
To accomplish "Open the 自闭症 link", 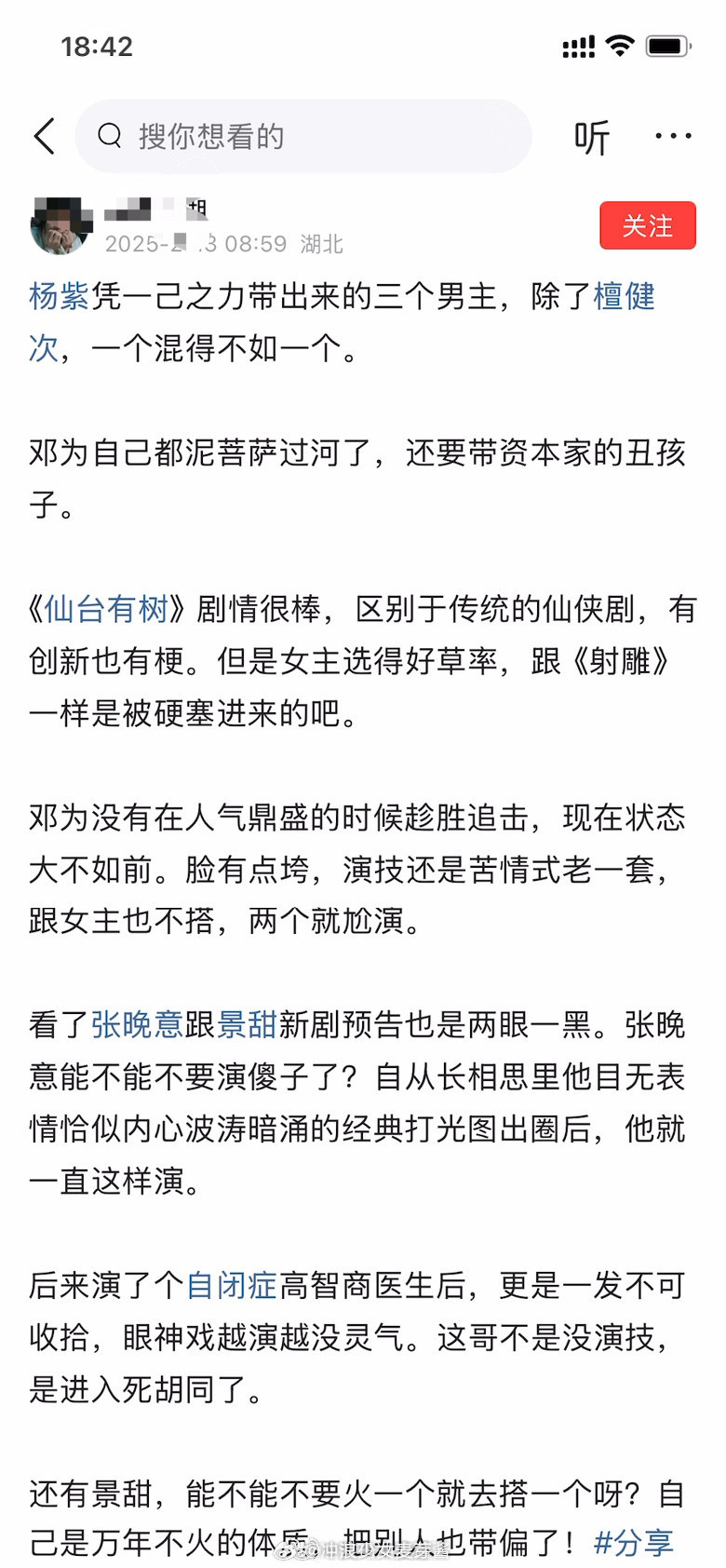I will click(232, 1286).
